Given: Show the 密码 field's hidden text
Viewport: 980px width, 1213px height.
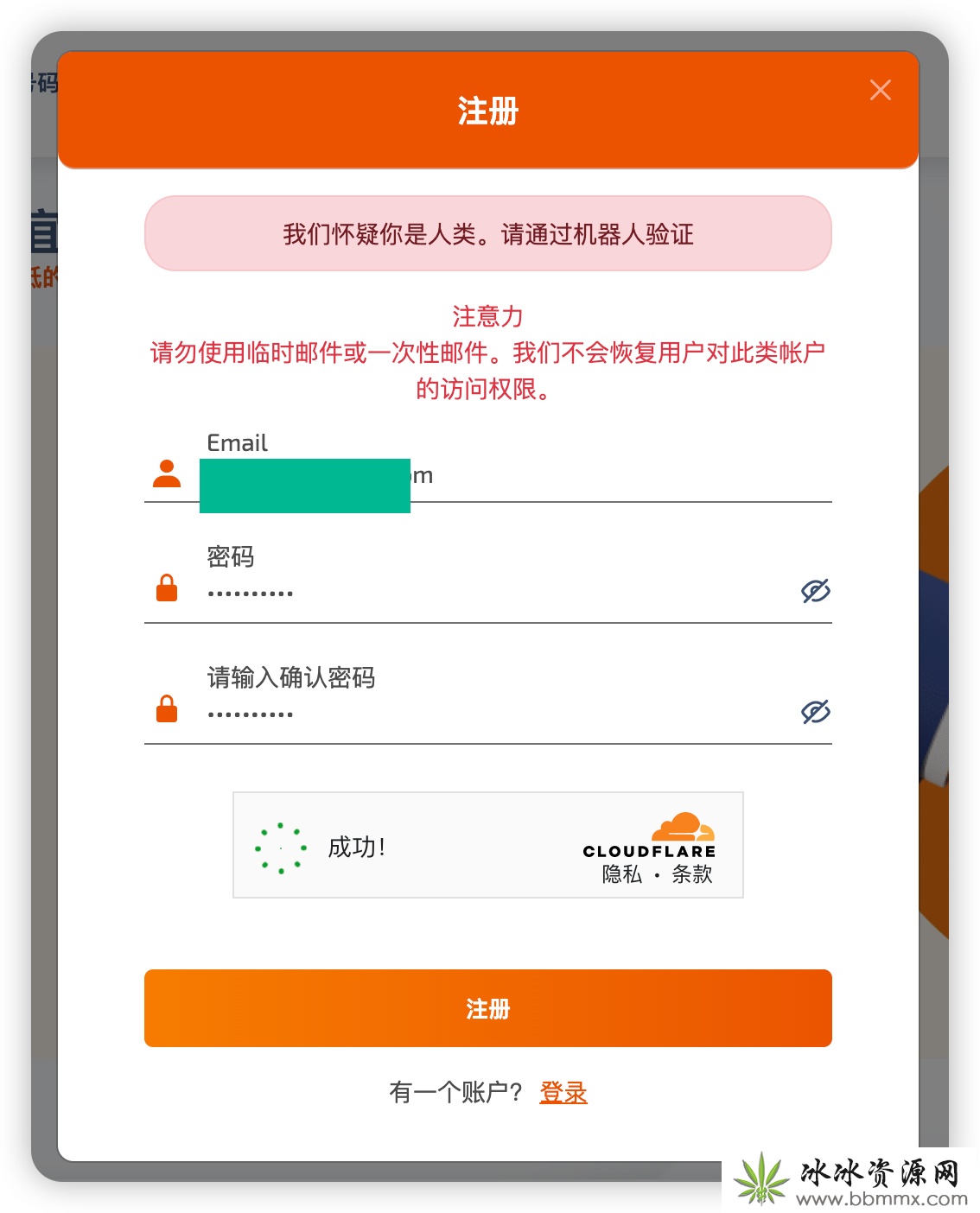Looking at the screenshot, I should [x=815, y=591].
